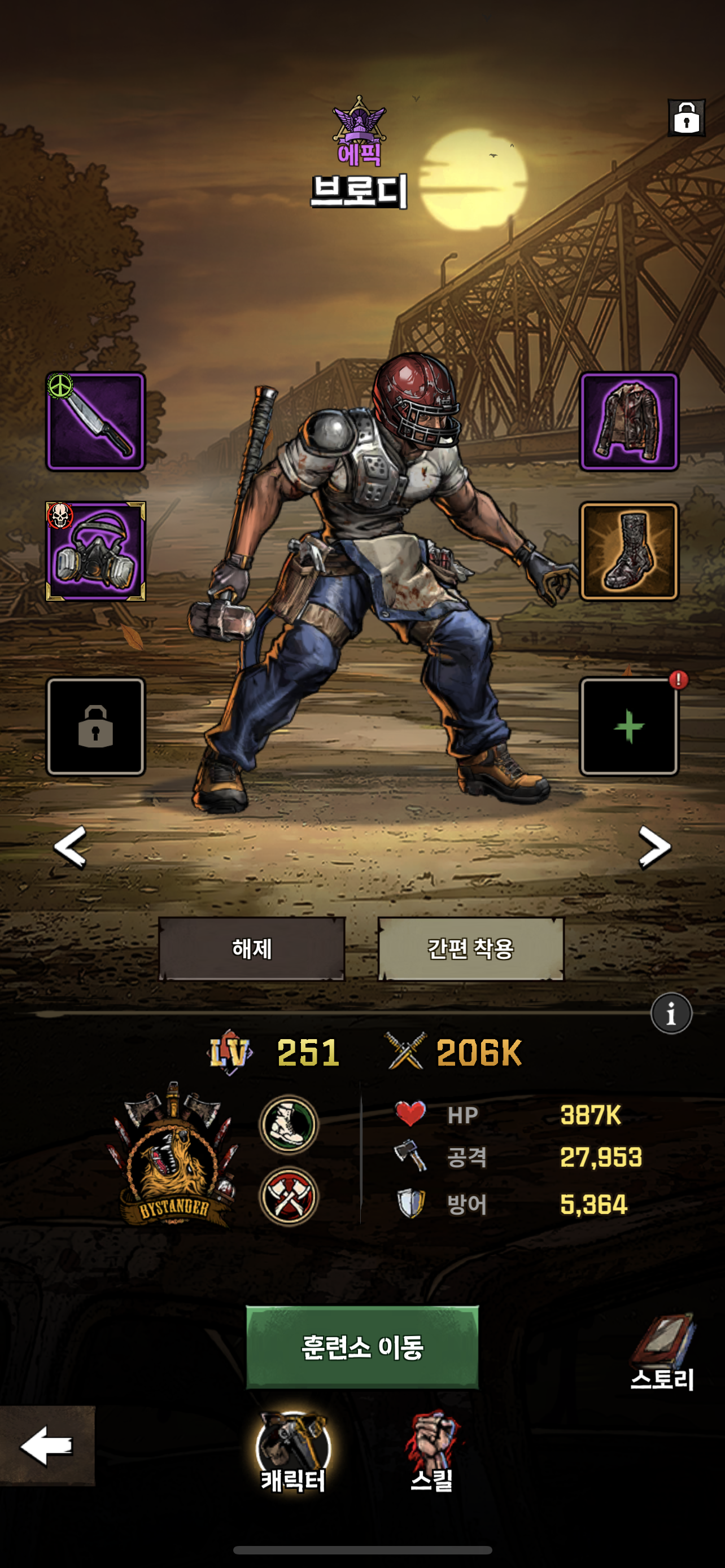Go to the training center with 훈련소 이동

(362, 1346)
